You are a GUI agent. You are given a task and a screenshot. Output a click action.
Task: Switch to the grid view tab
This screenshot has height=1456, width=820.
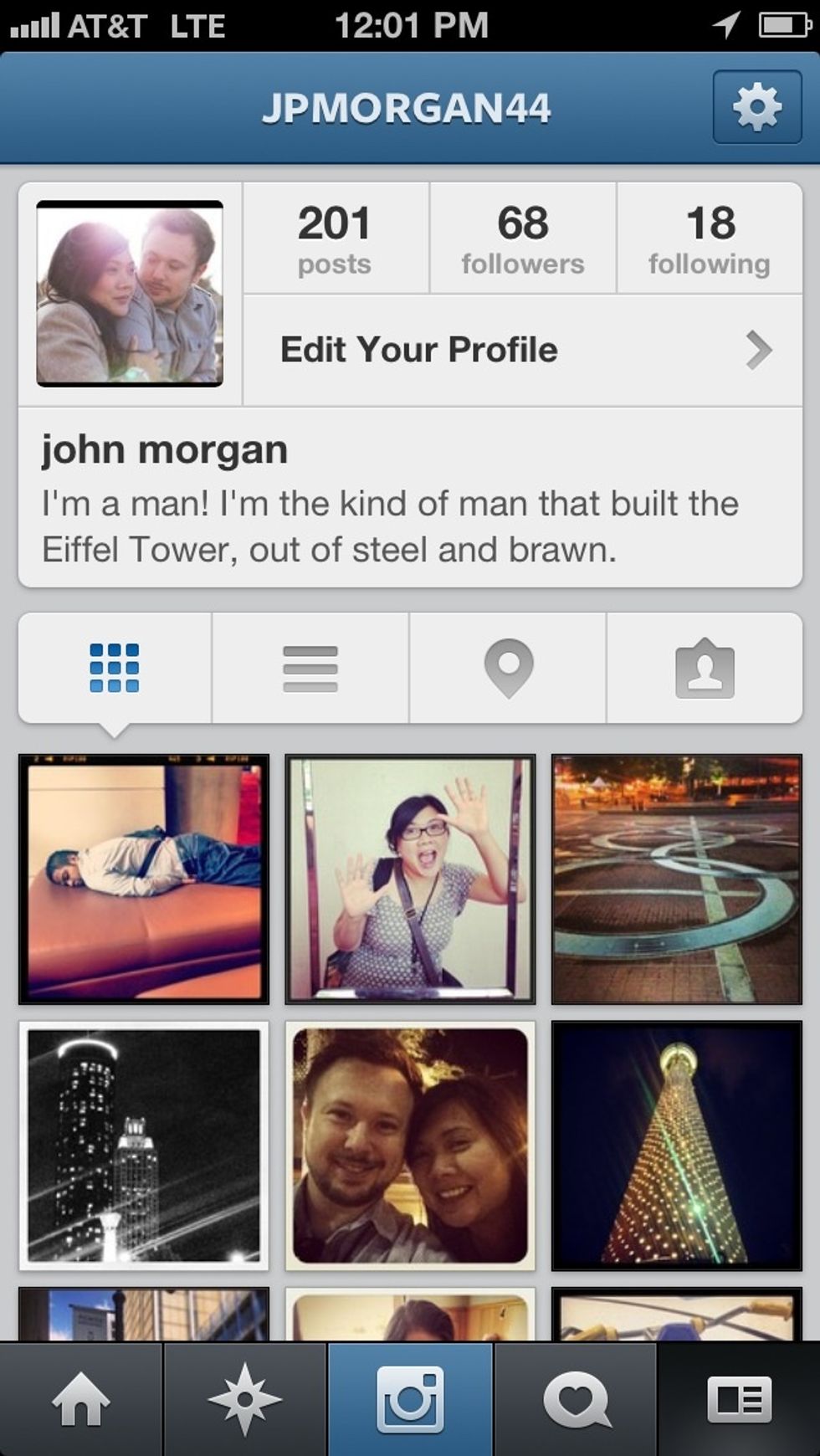(x=115, y=668)
